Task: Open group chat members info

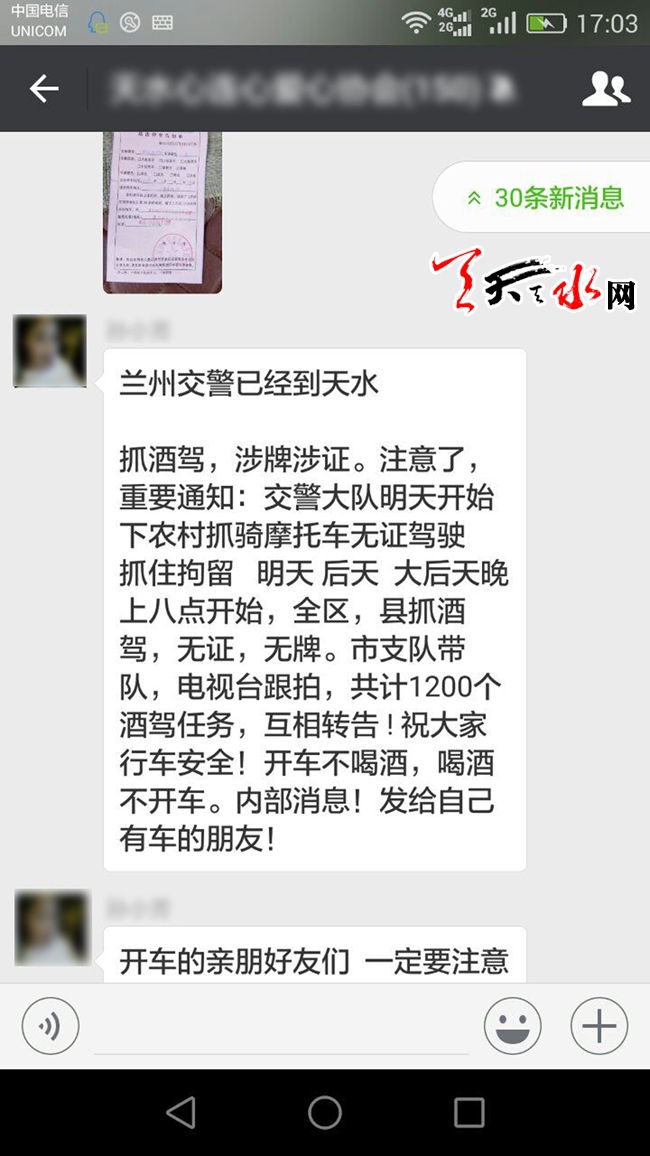Action: [605, 89]
